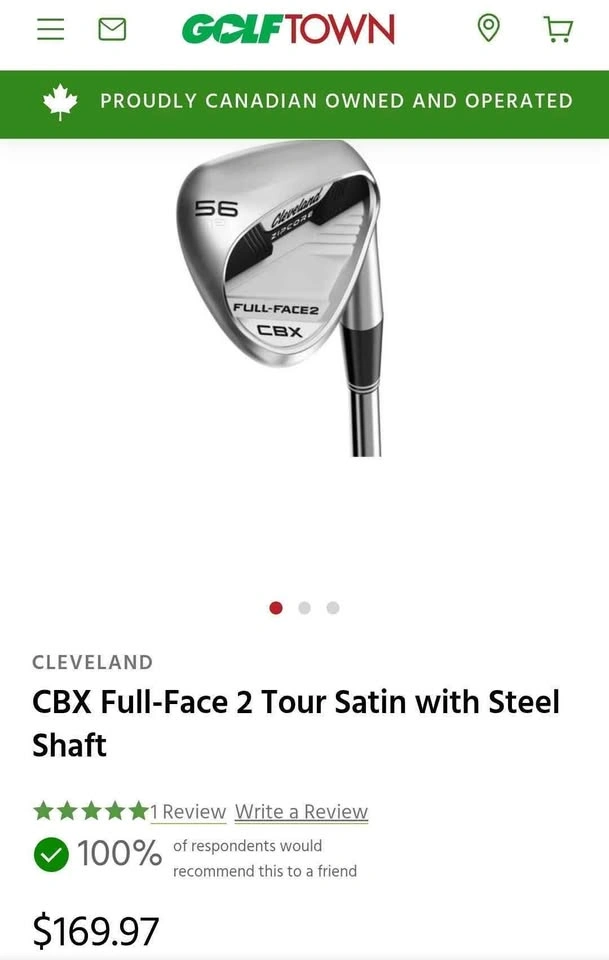609x960 pixels.
Task: Open the 1 Review link
Action: (x=189, y=812)
